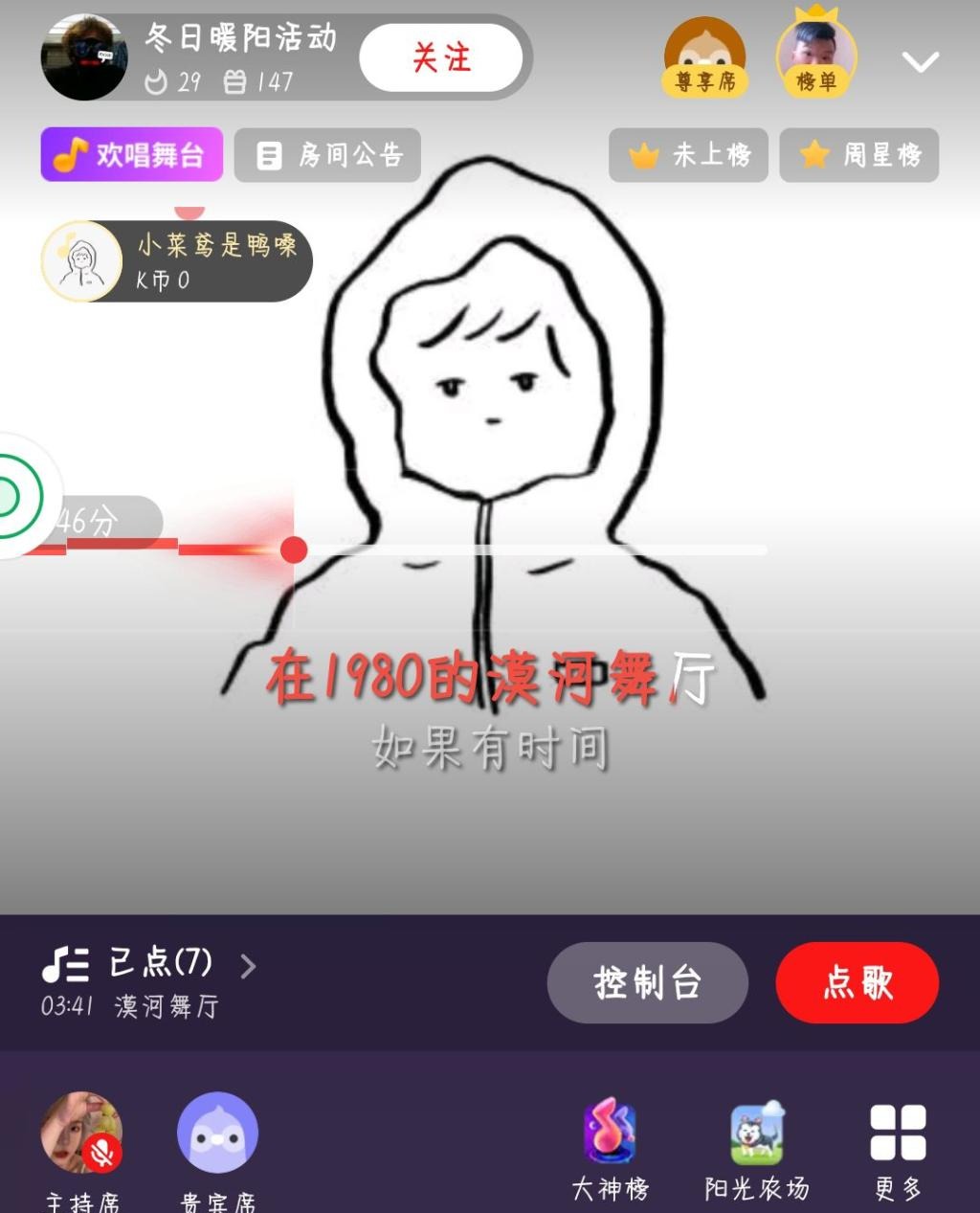Open the 贵宾席 guest seat
This screenshot has width=980, height=1213.
[217, 1136]
